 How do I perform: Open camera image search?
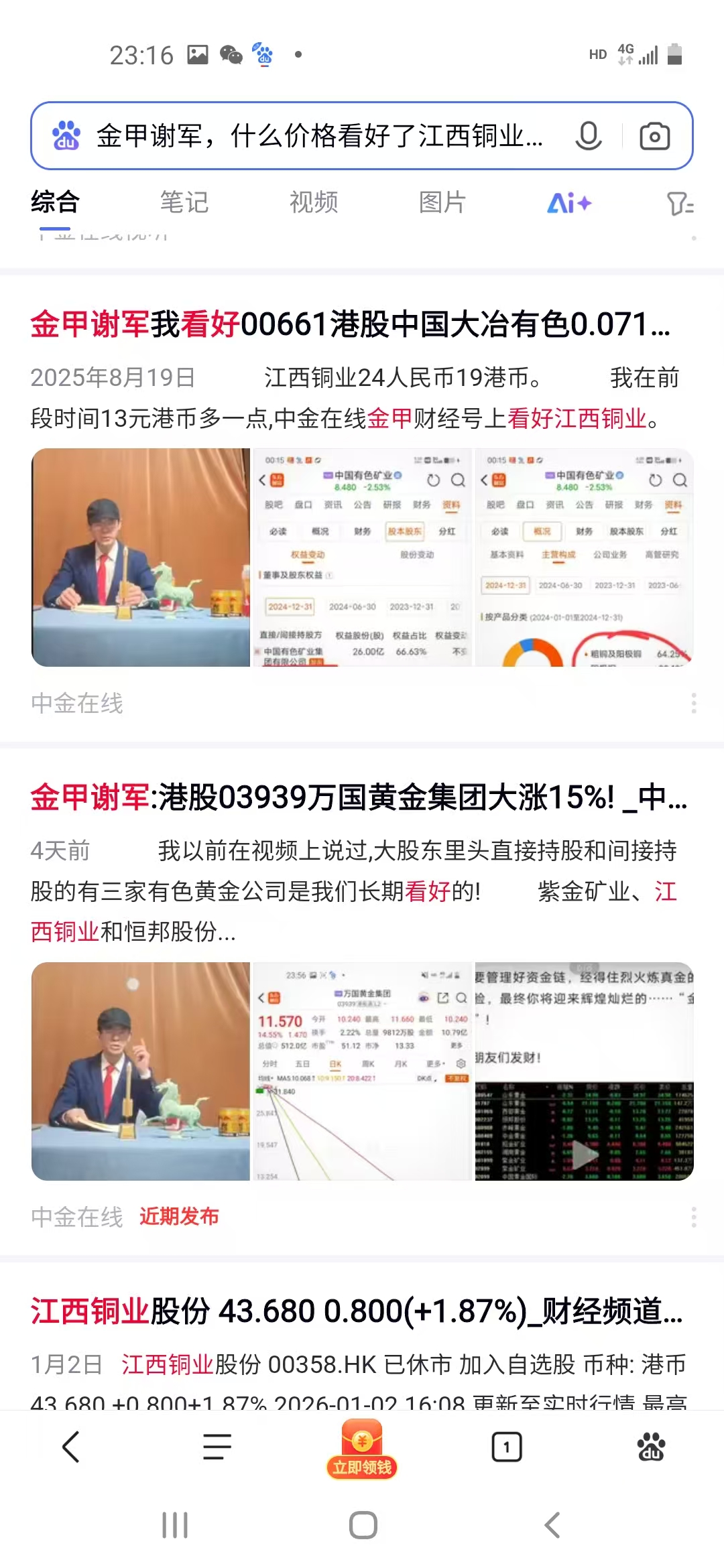click(x=654, y=136)
